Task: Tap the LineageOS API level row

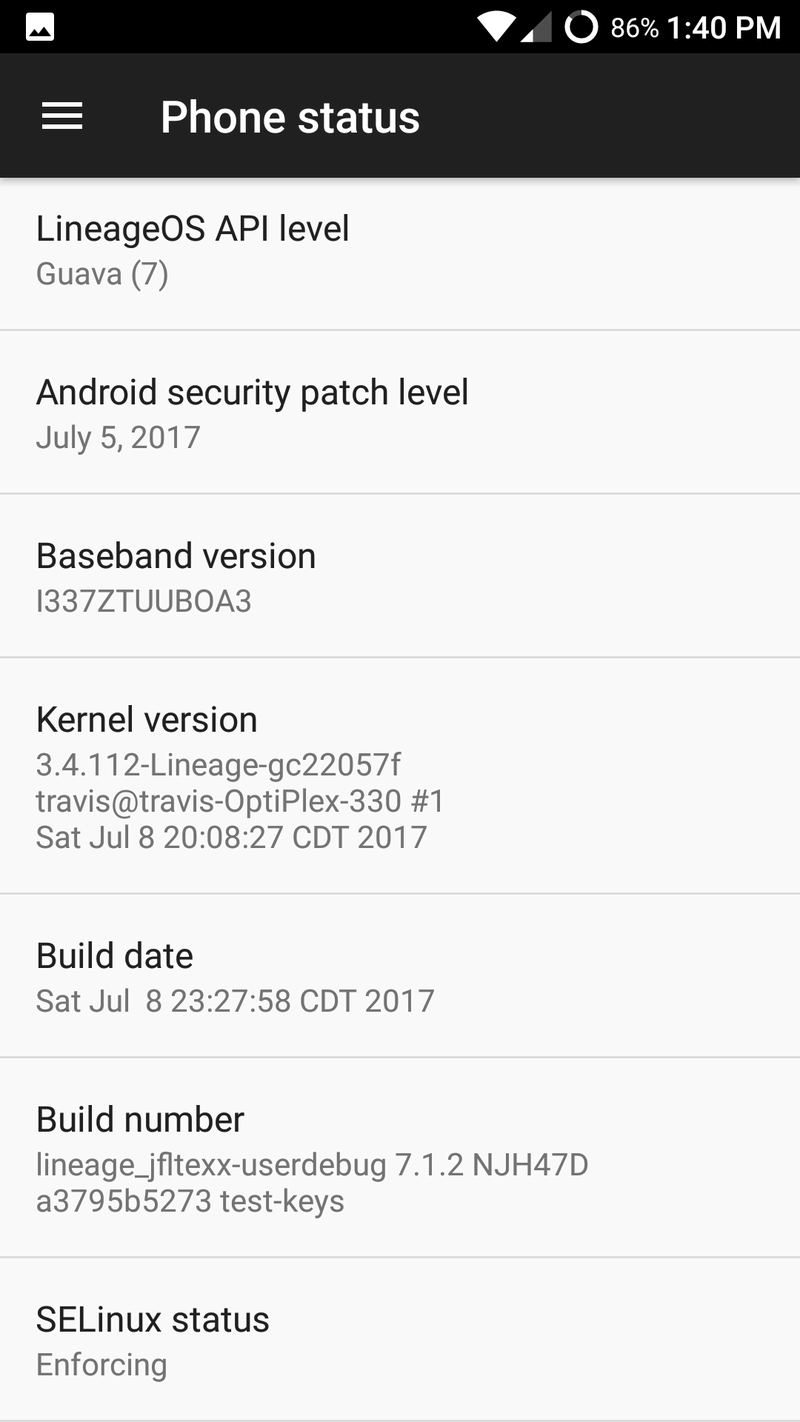Action: click(400, 254)
